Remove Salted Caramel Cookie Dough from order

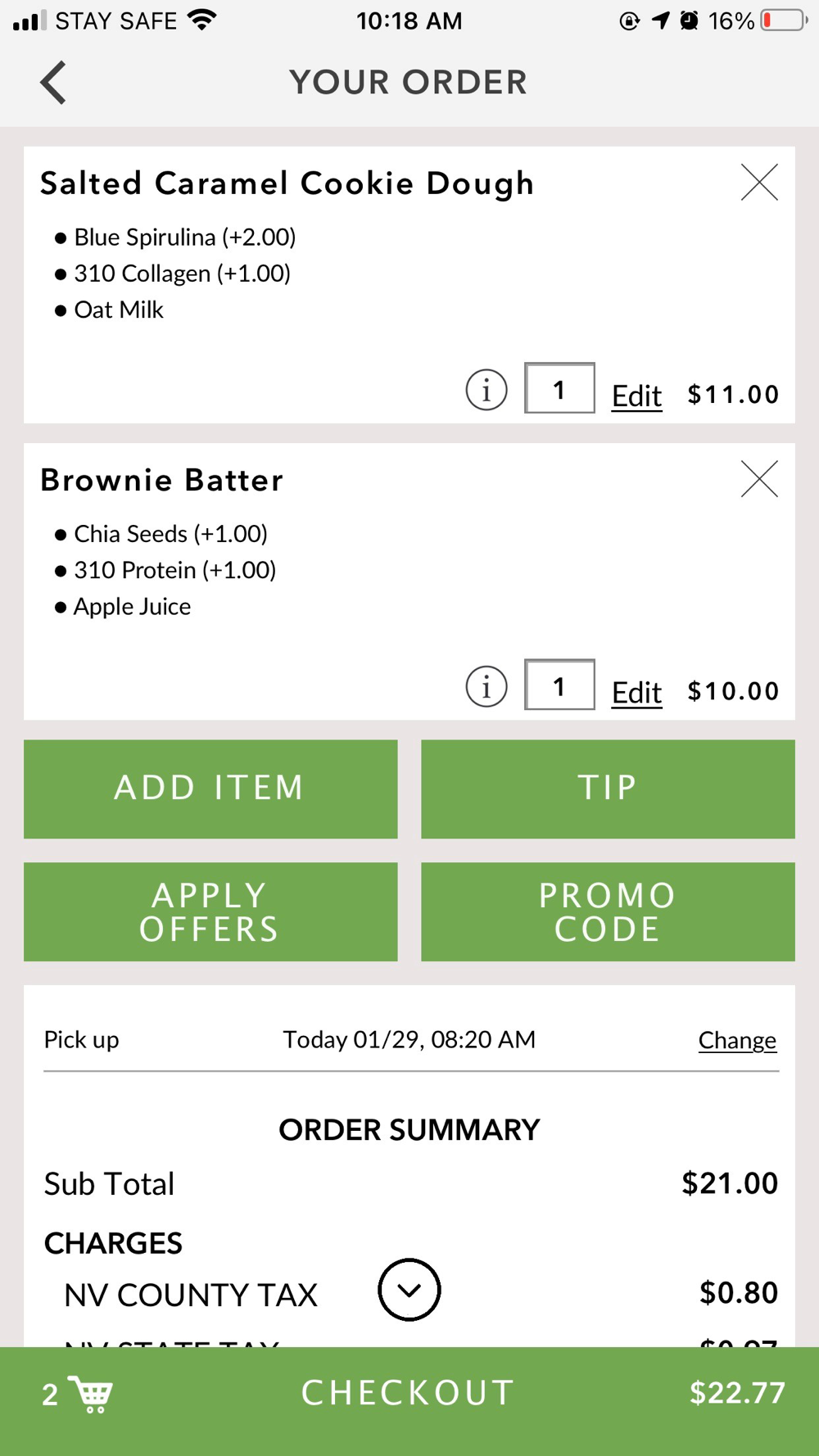pos(759,182)
